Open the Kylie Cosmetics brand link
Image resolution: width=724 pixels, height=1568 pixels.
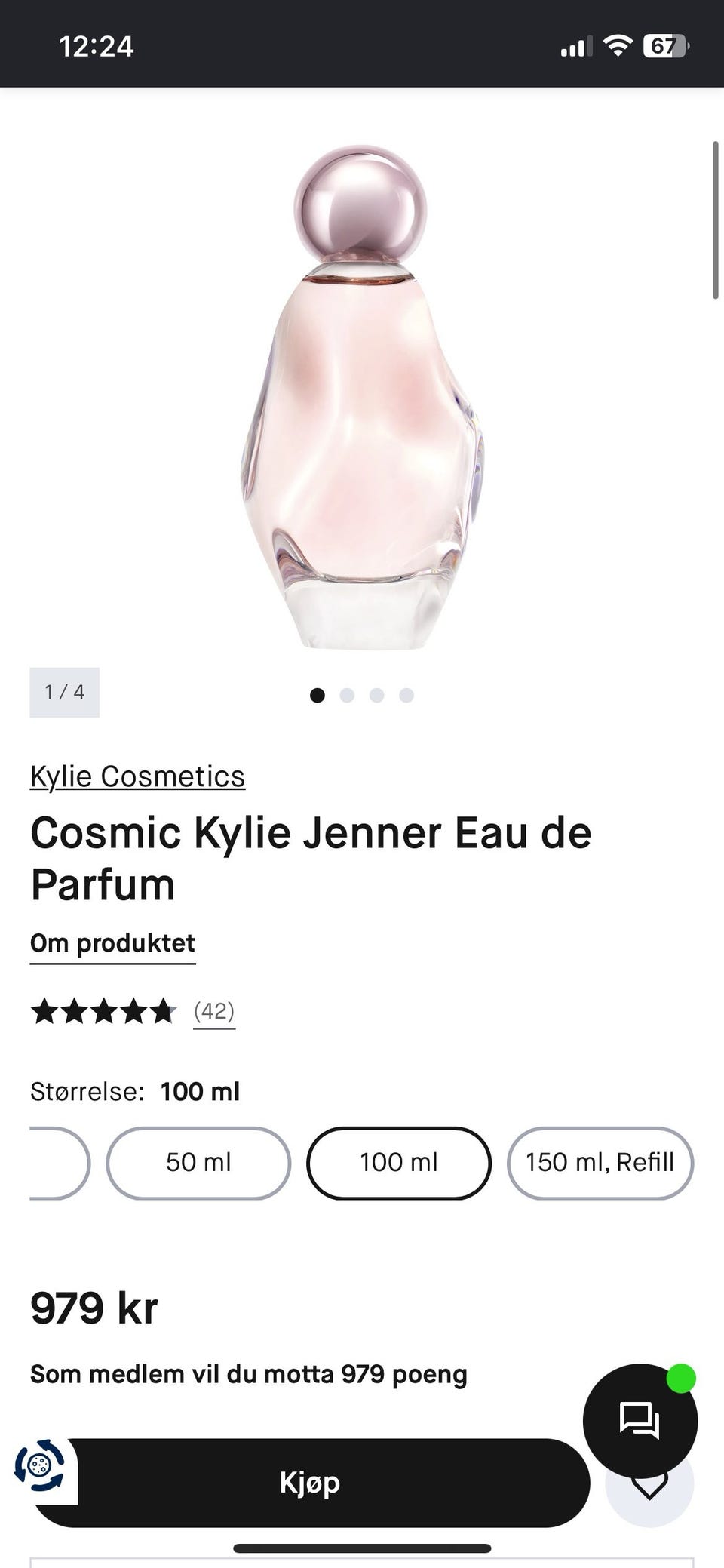pos(137,776)
